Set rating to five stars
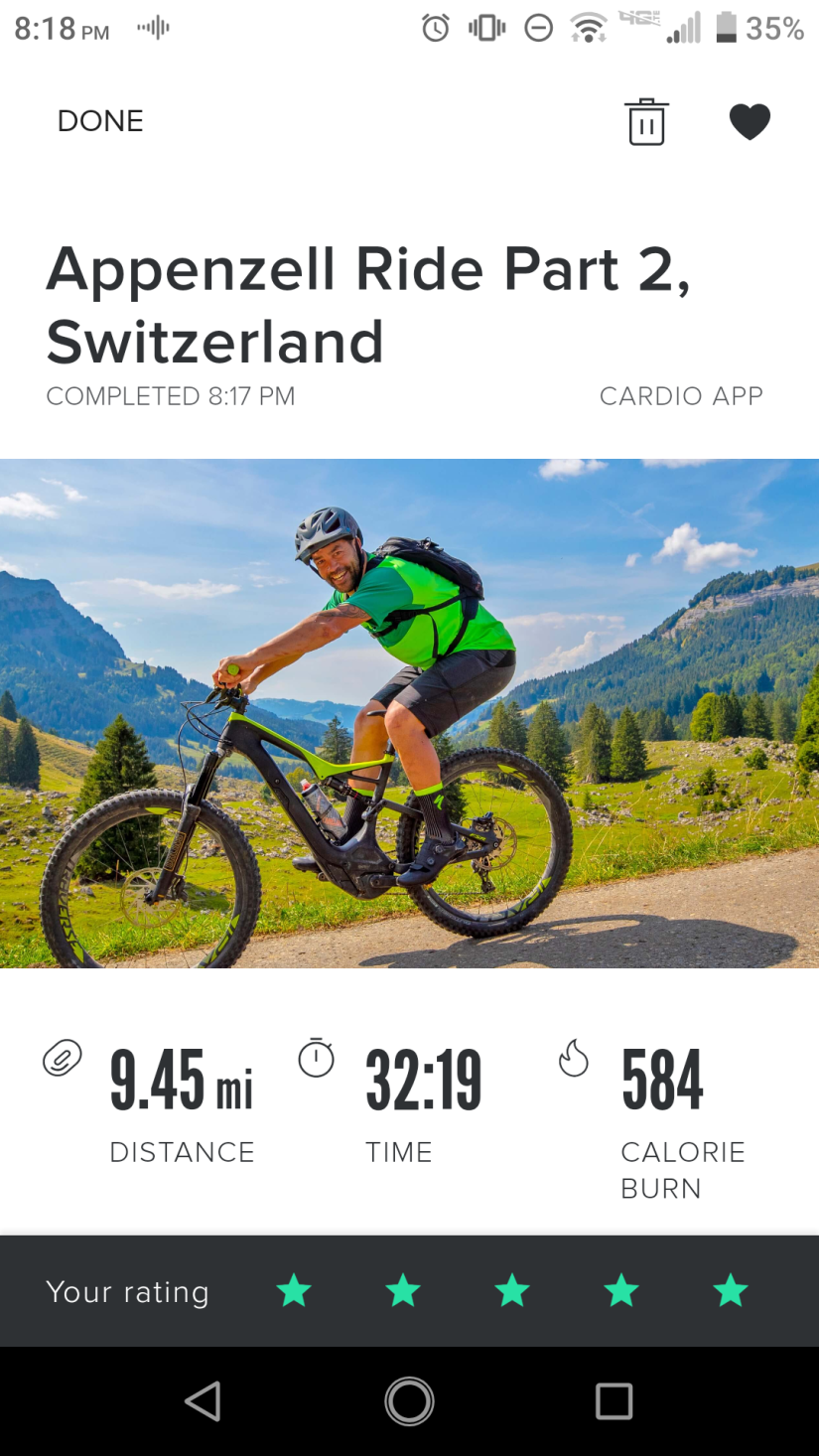Image resolution: width=819 pixels, height=1456 pixels. click(x=731, y=1291)
